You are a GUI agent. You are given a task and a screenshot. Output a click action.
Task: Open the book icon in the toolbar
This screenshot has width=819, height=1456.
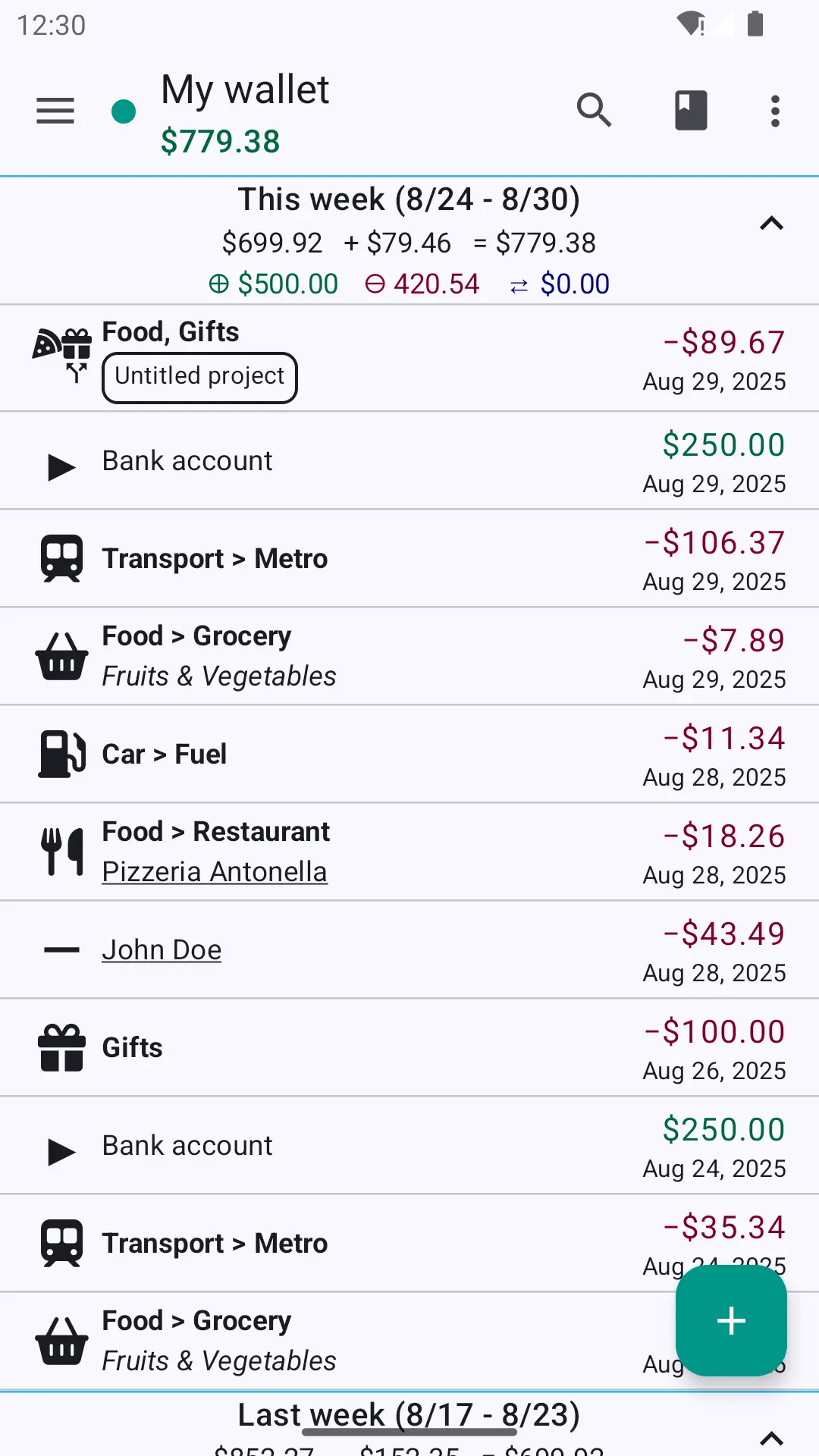pyautogui.click(x=691, y=111)
